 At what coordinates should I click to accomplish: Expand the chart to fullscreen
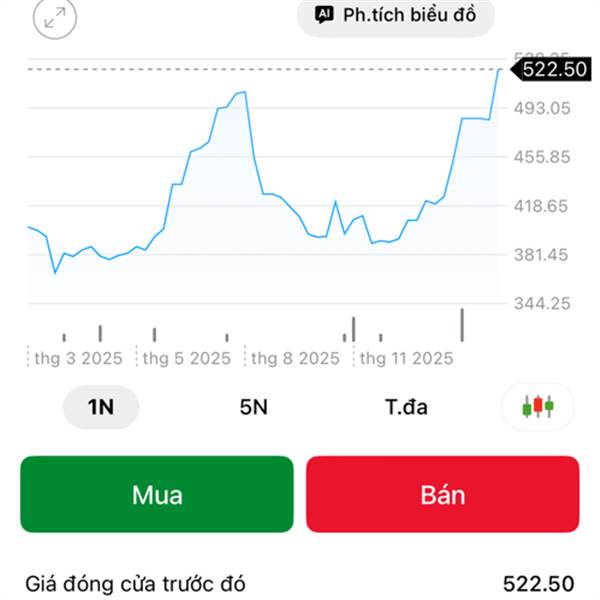54,16
